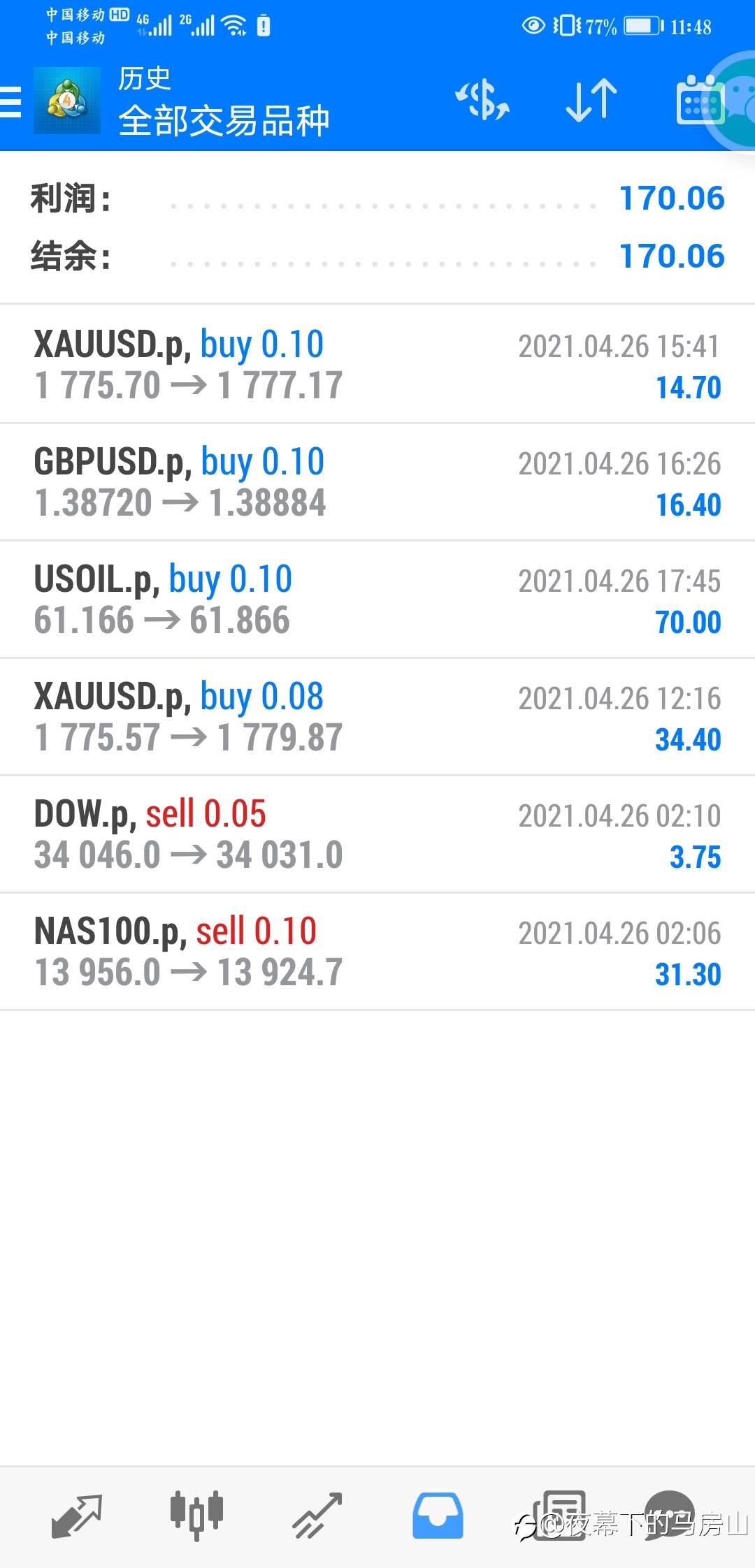Expand the USOIL.p buy 0.10 trade
Screen dimensions: 755x1568
click(x=377, y=600)
